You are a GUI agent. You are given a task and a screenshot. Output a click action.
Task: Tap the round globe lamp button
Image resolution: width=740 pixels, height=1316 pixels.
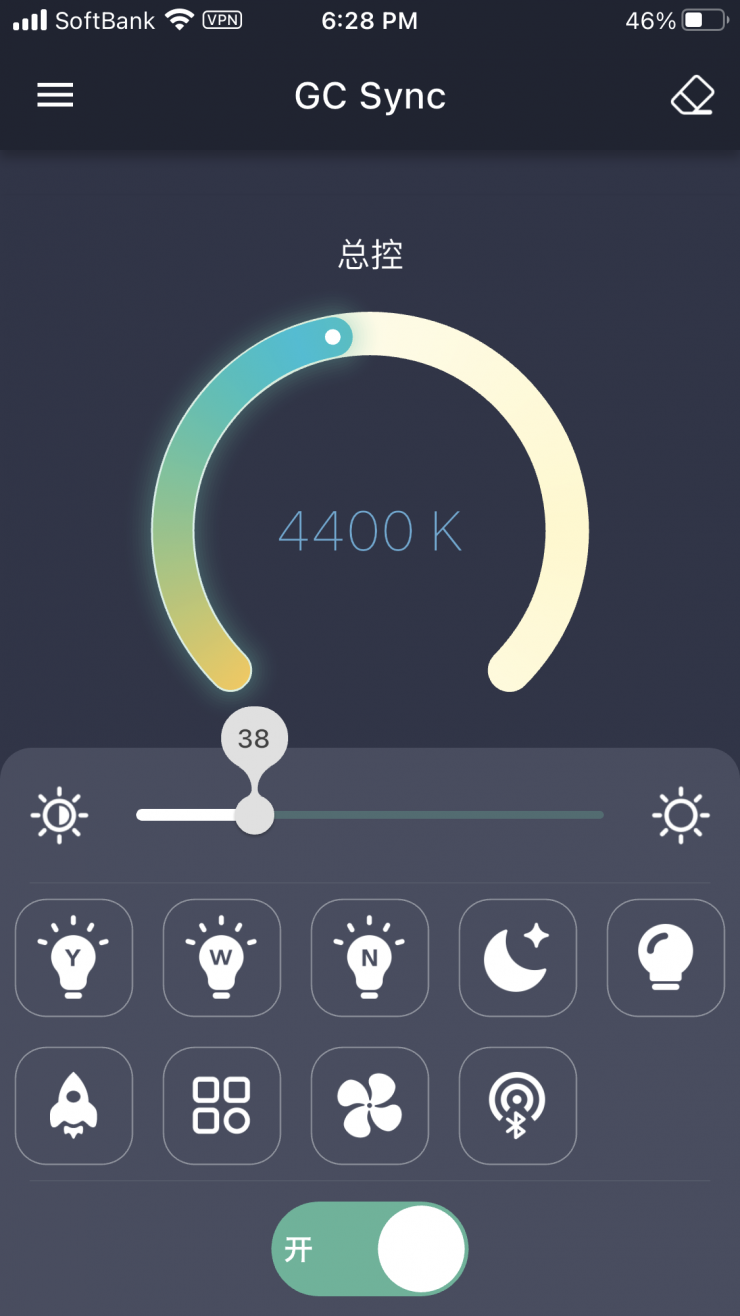pos(666,957)
